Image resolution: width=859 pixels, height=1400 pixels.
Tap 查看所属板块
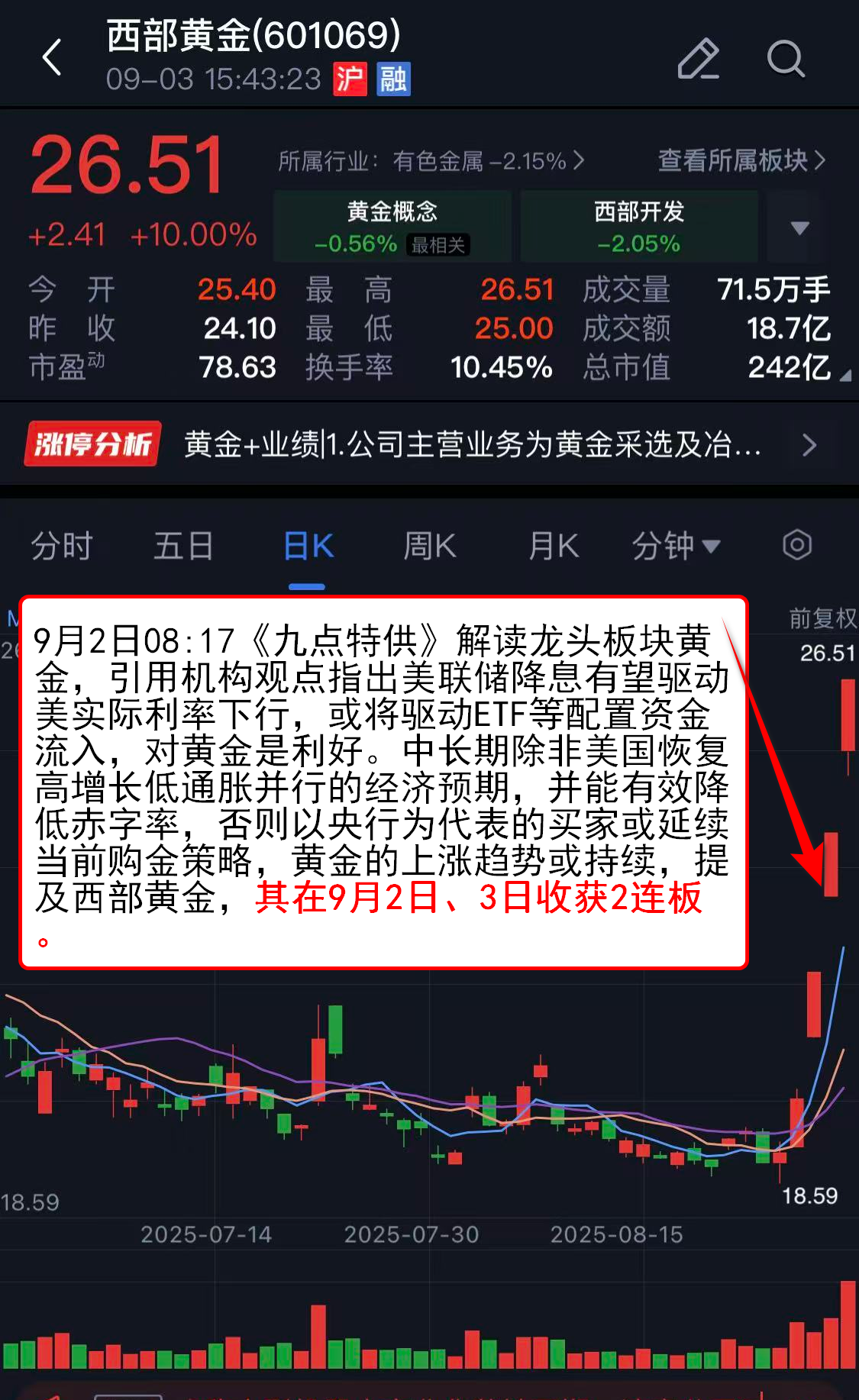741,160
